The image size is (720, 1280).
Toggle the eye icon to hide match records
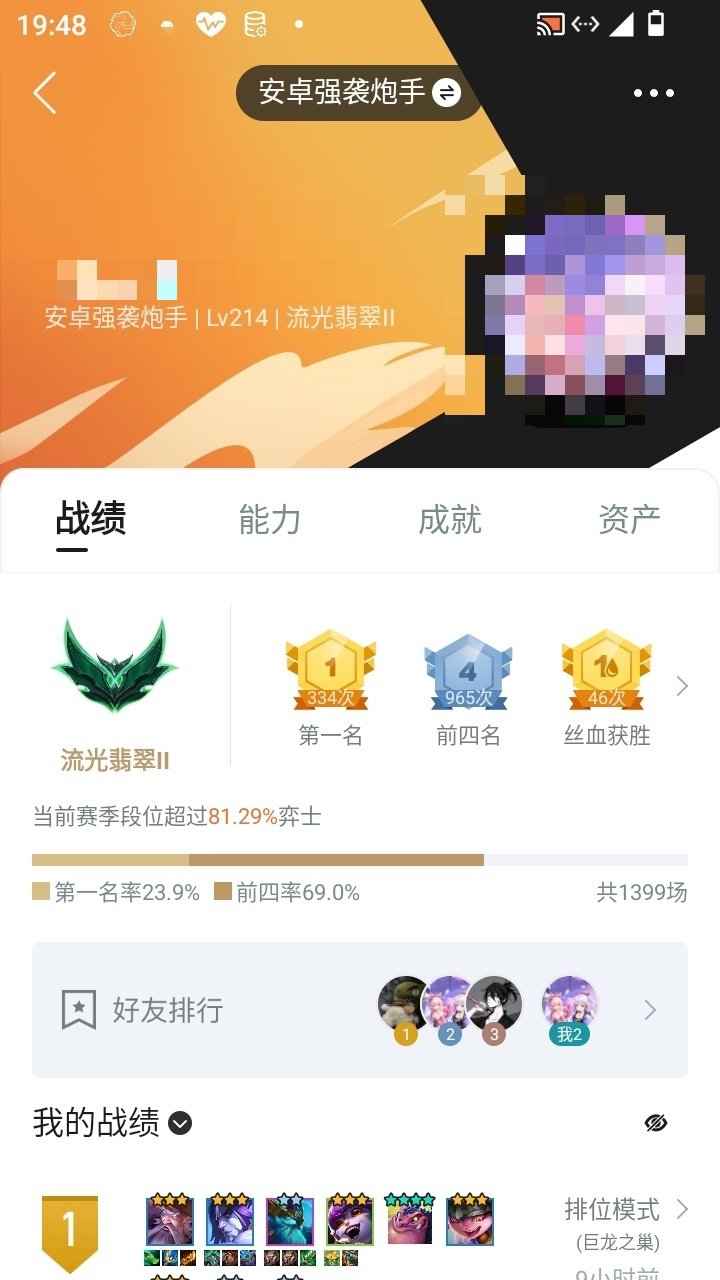655,1124
